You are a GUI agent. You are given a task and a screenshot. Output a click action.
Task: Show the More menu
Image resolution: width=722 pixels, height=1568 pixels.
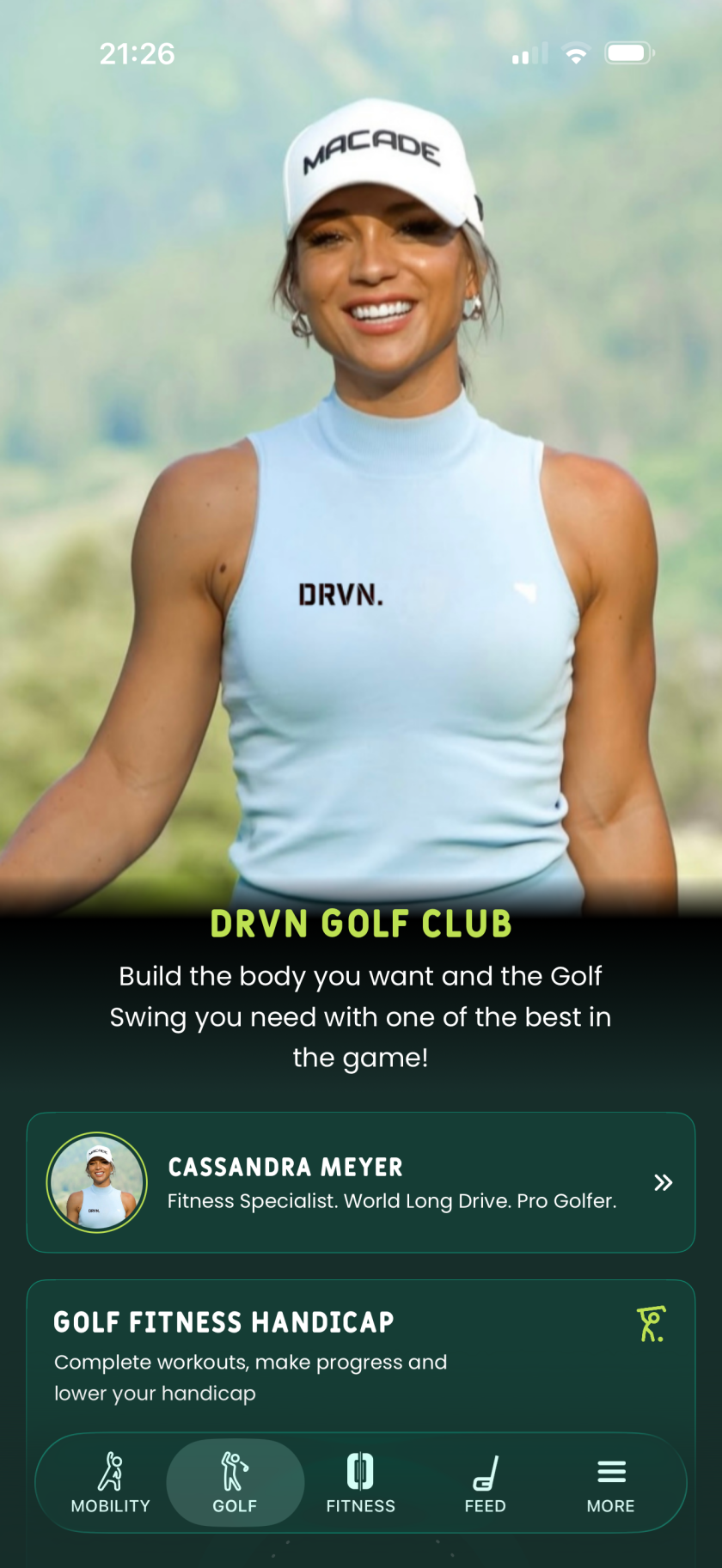[x=611, y=1483]
